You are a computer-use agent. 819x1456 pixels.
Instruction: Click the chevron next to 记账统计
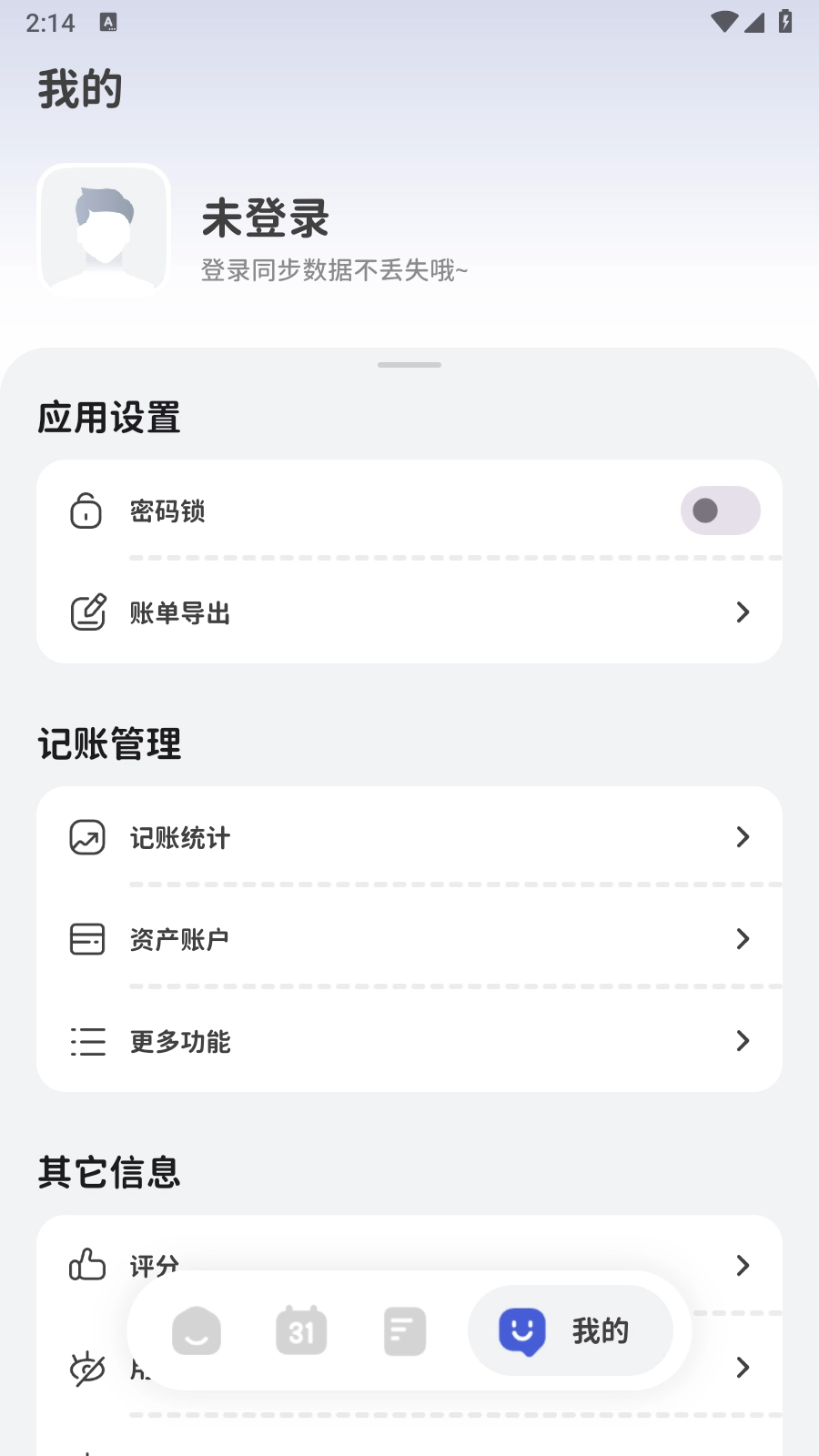[743, 837]
